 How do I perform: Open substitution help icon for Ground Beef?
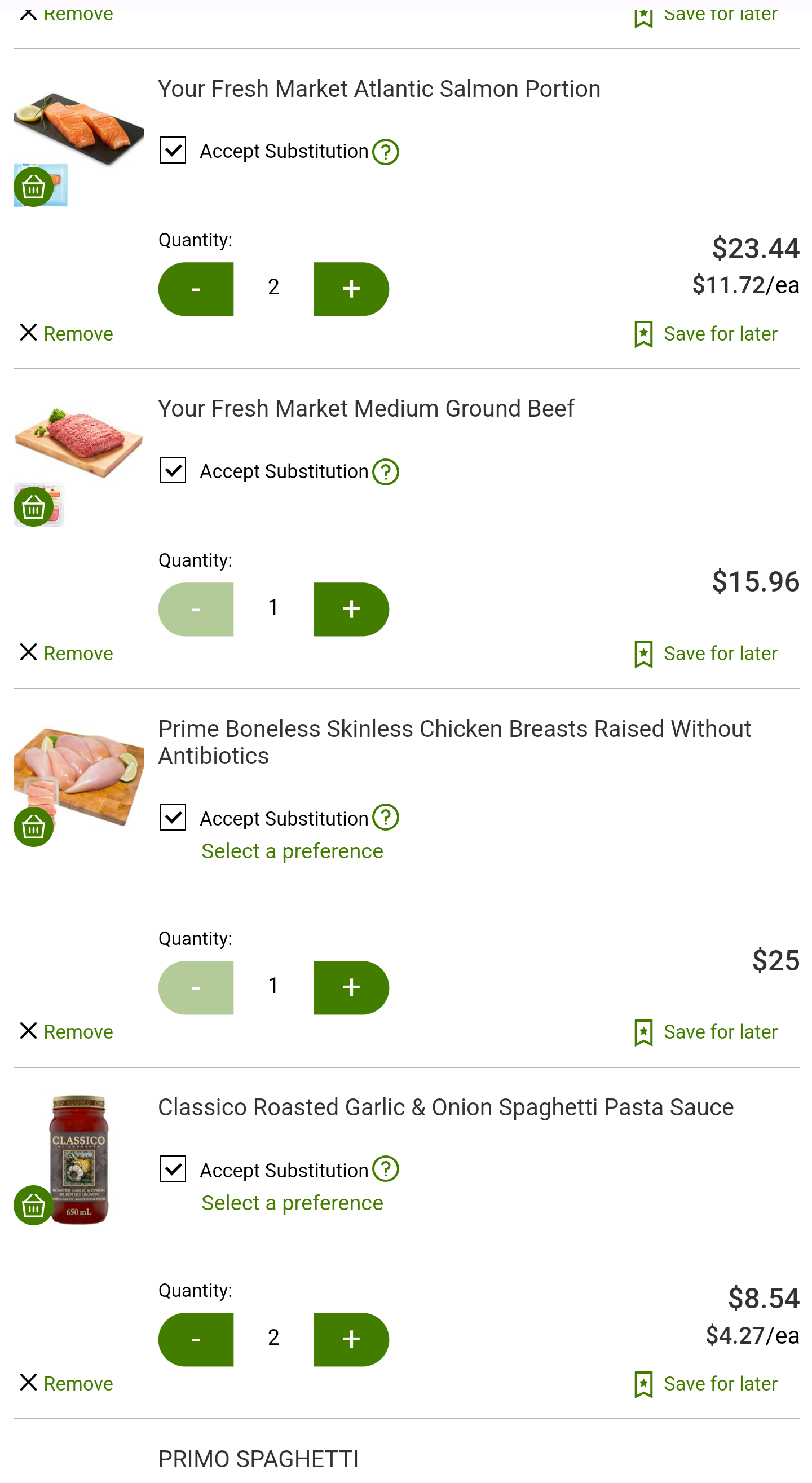coord(385,472)
